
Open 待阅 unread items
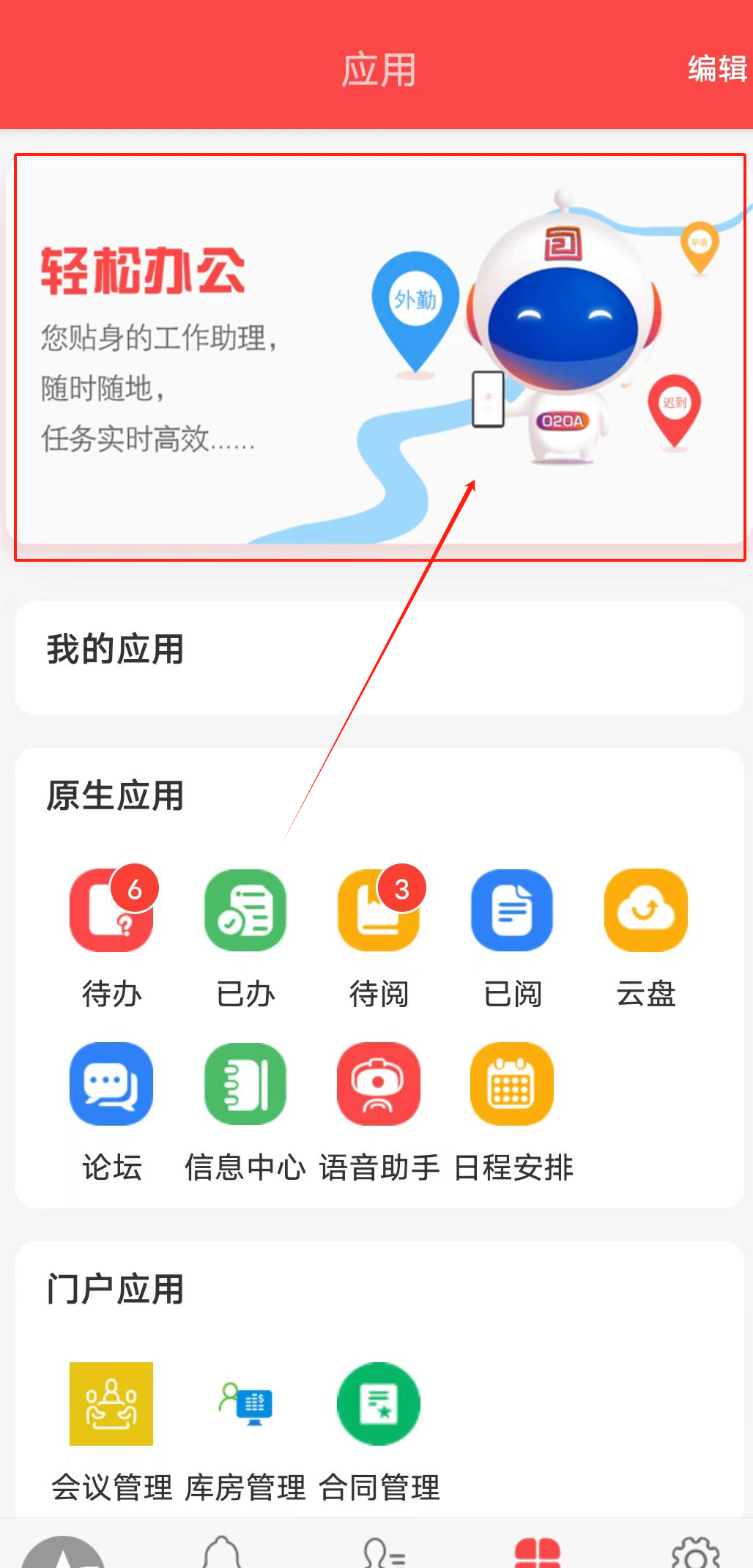coord(379,910)
